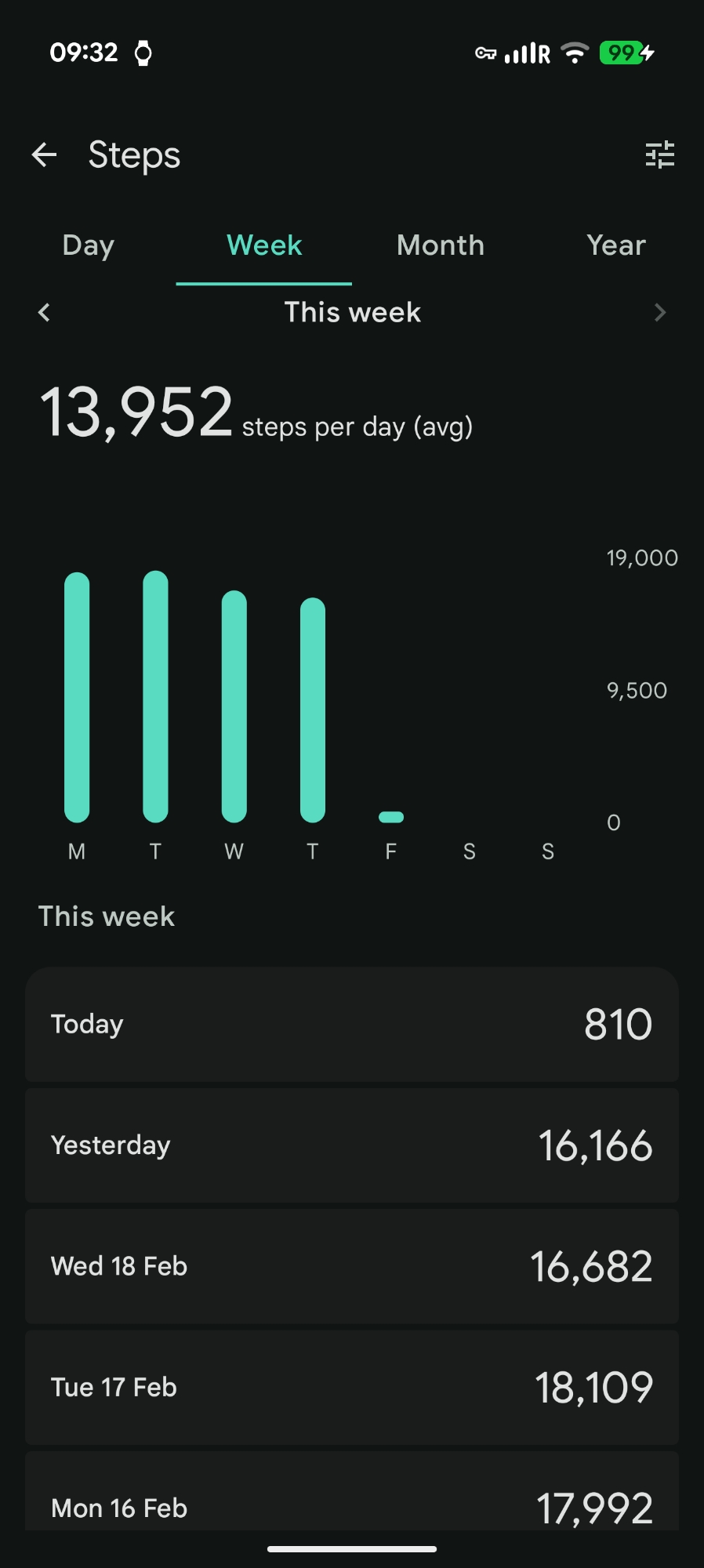View steps for Wed 18 Feb

point(352,1266)
